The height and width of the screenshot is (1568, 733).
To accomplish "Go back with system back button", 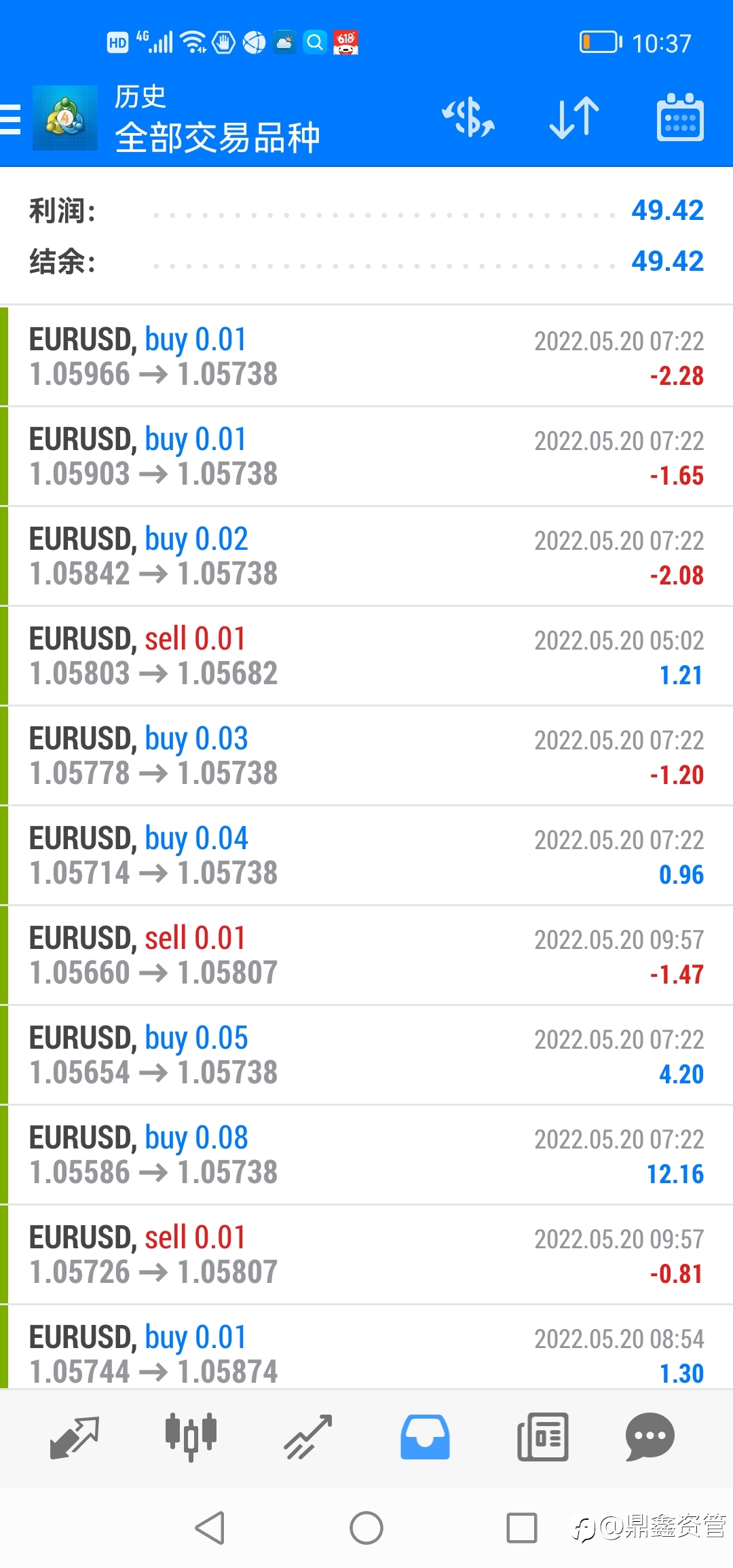I will coord(210,1528).
